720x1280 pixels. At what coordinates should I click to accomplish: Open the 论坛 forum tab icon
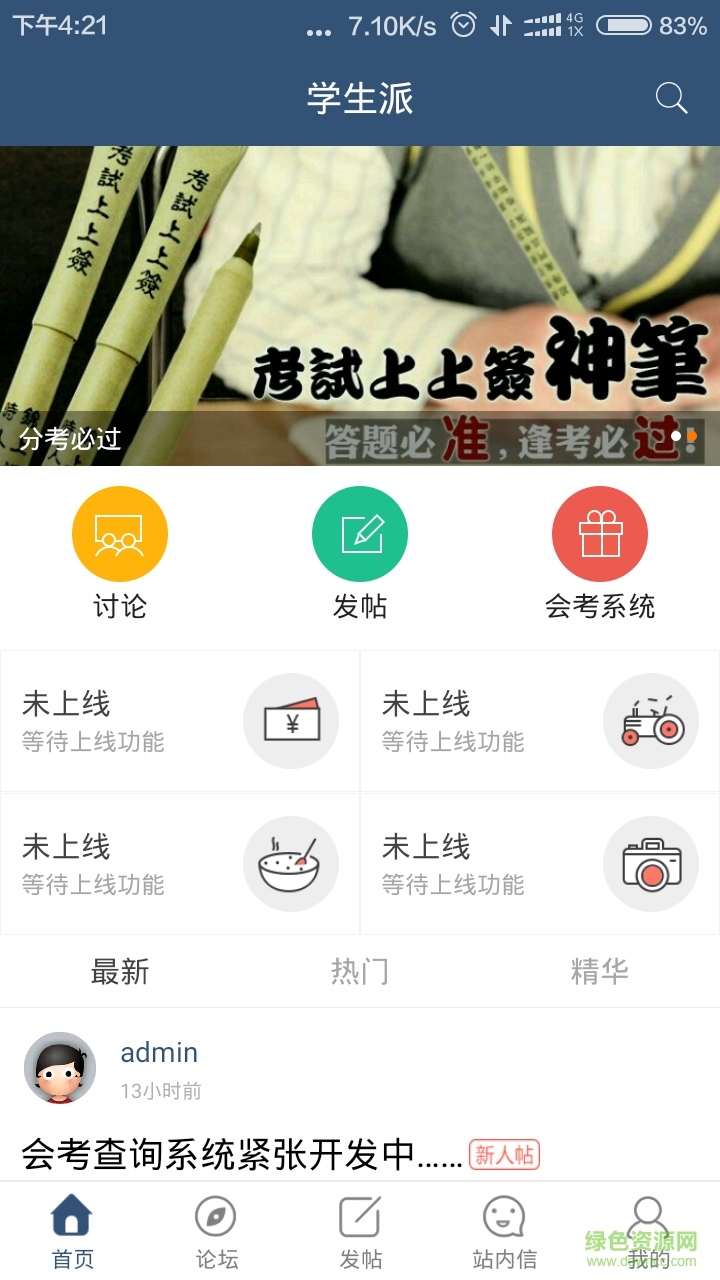click(x=216, y=1218)
